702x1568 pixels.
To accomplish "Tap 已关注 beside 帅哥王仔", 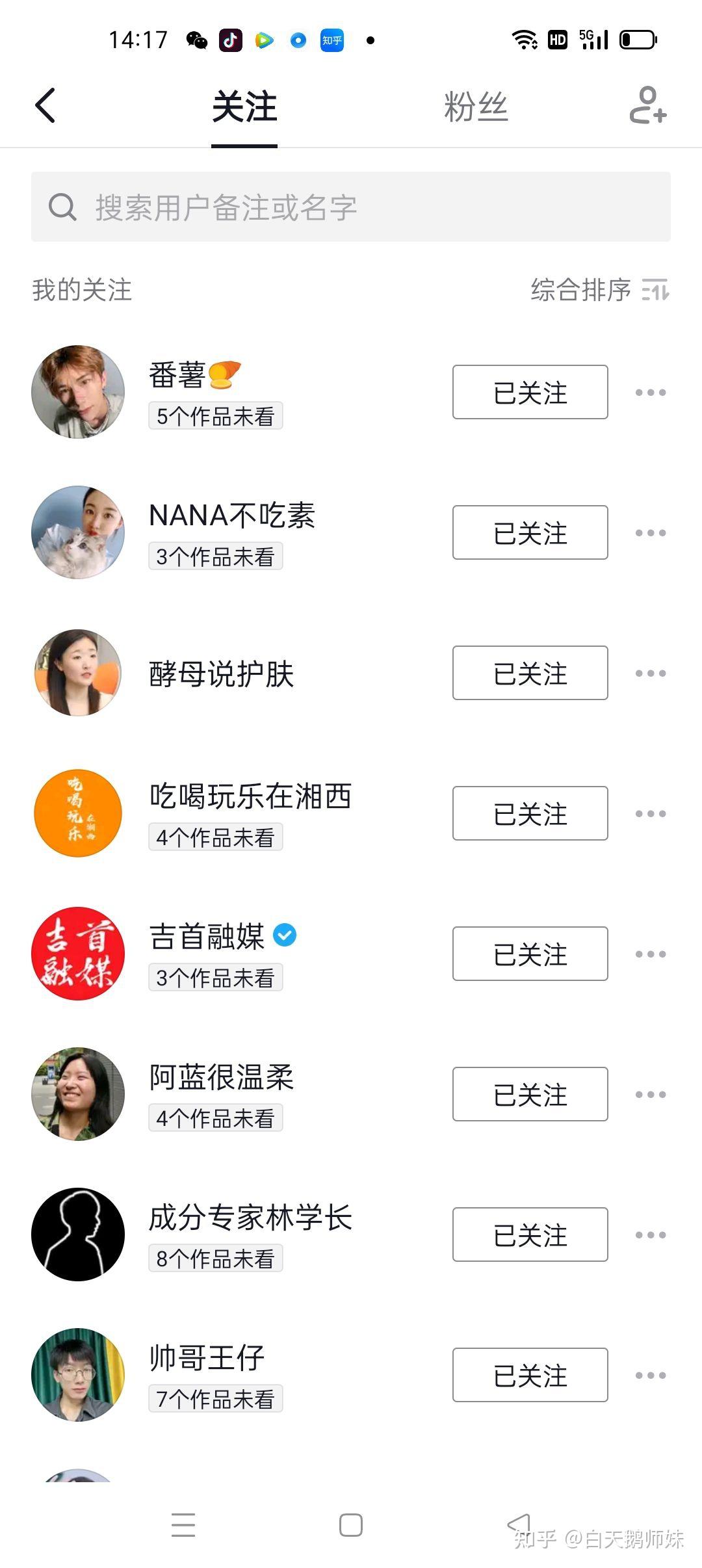I will click(530, 1375).
